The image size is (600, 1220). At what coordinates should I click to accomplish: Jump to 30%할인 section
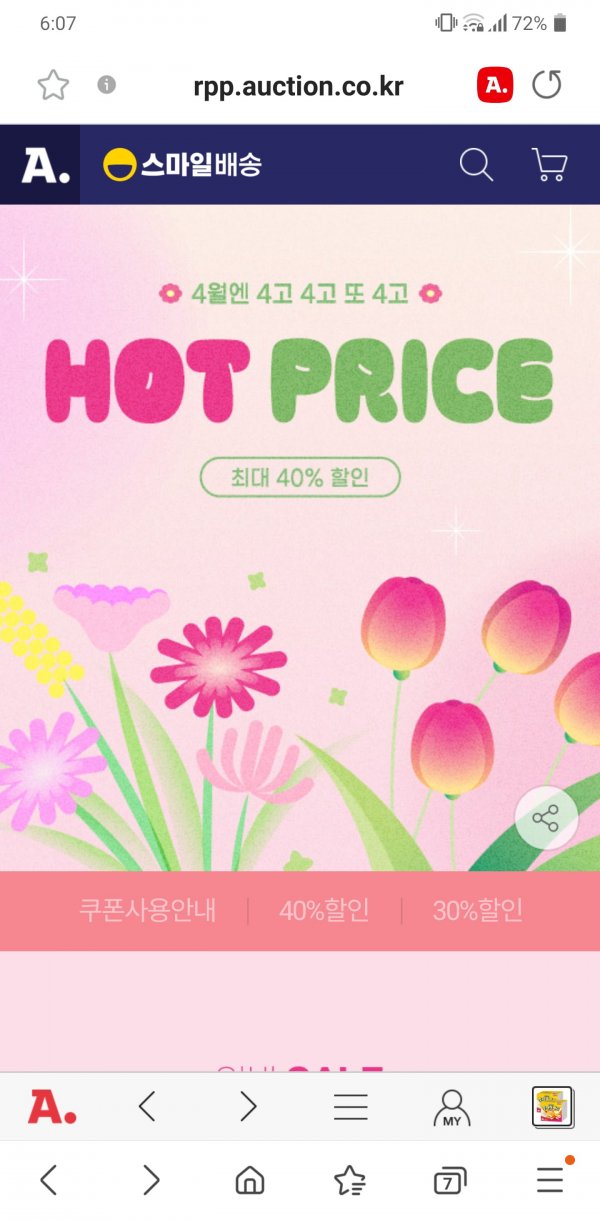[477, 911]
